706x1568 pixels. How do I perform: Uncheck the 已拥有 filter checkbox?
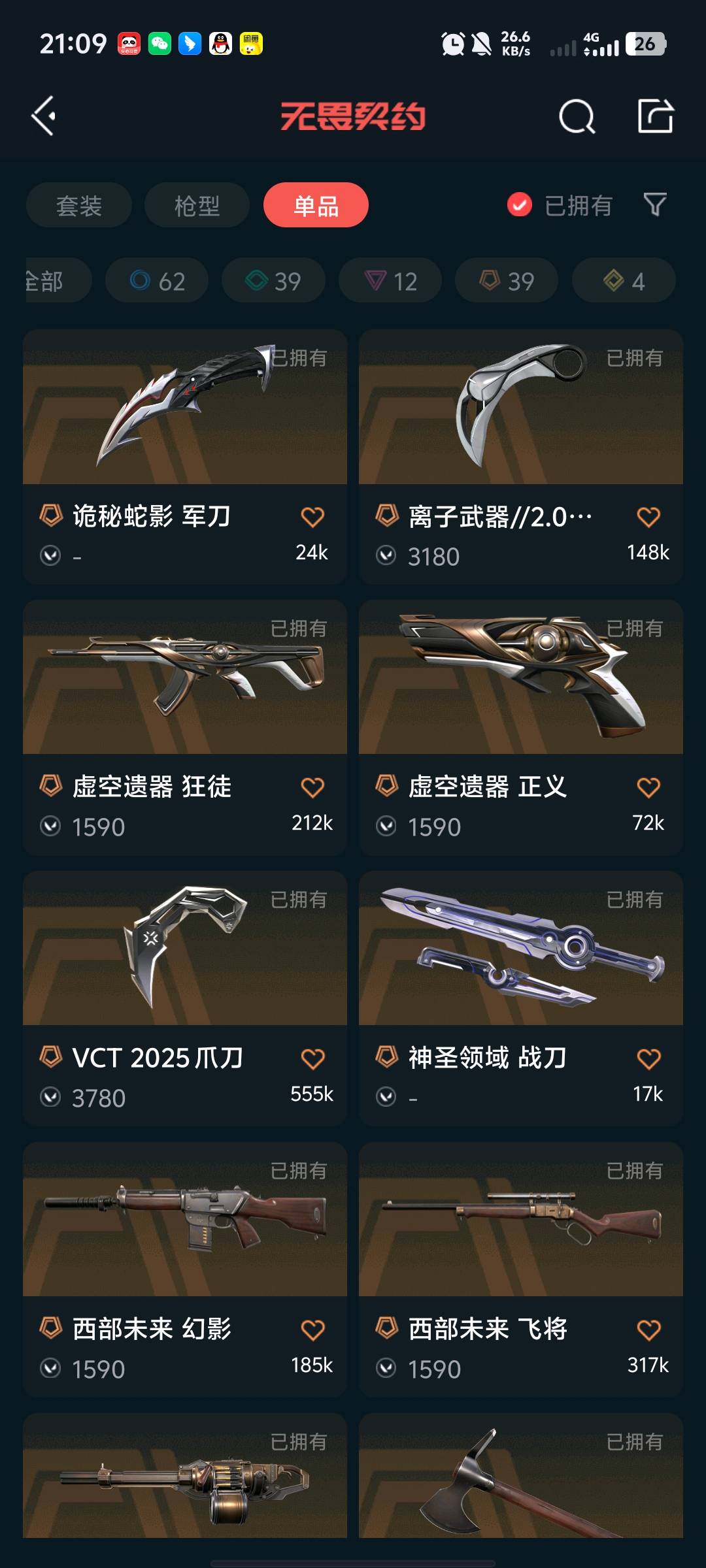[x=520, y=205]
